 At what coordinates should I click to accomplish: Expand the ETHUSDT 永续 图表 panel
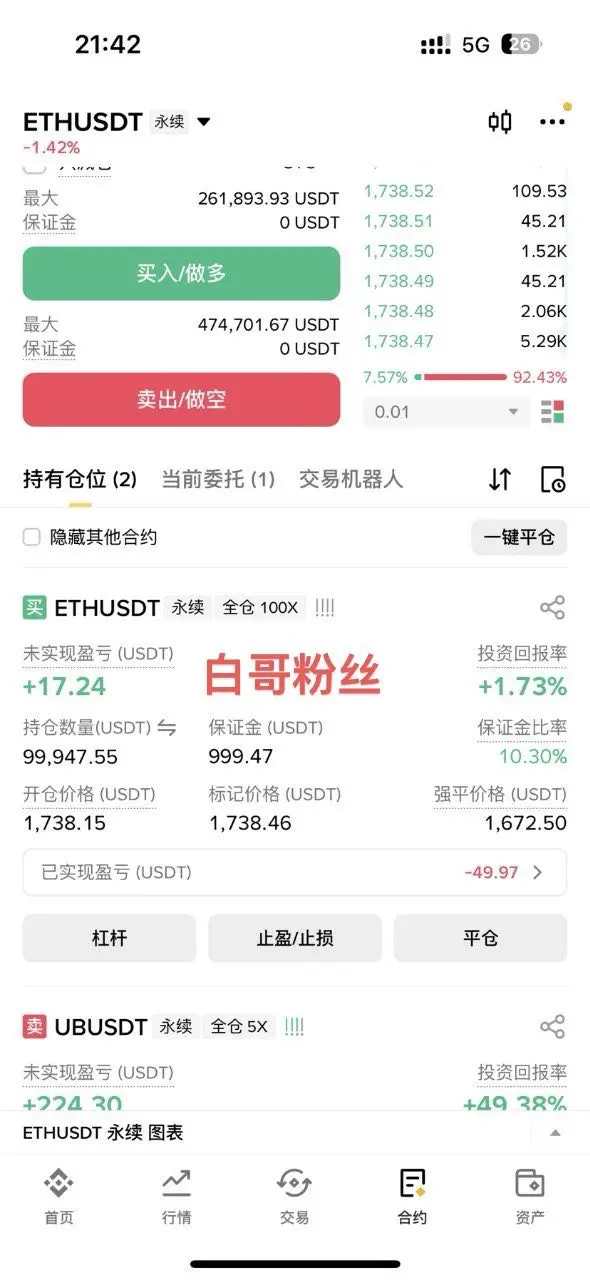pos(555,1133)
